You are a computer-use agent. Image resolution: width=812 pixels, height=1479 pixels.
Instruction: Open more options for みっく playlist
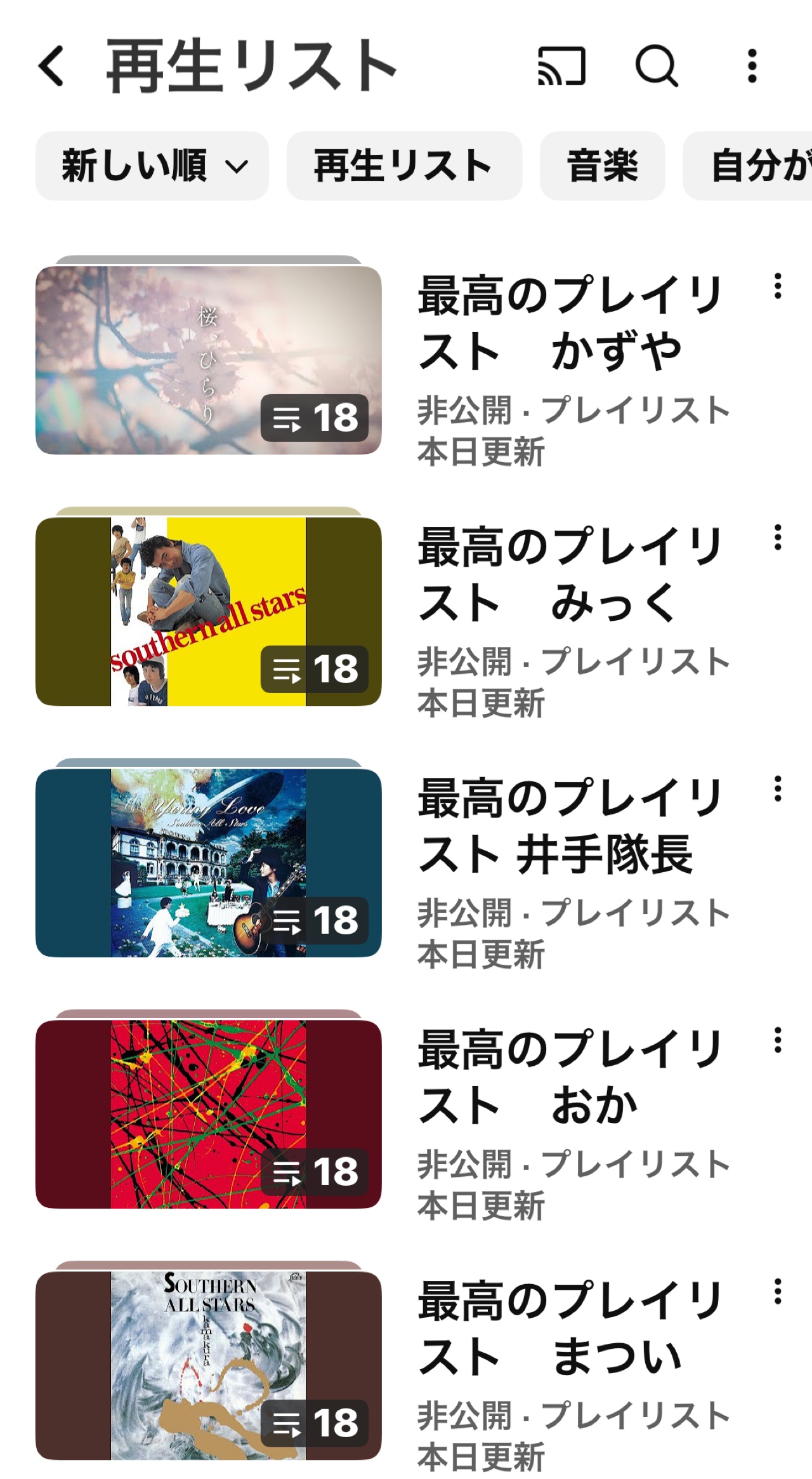point(777,538)
